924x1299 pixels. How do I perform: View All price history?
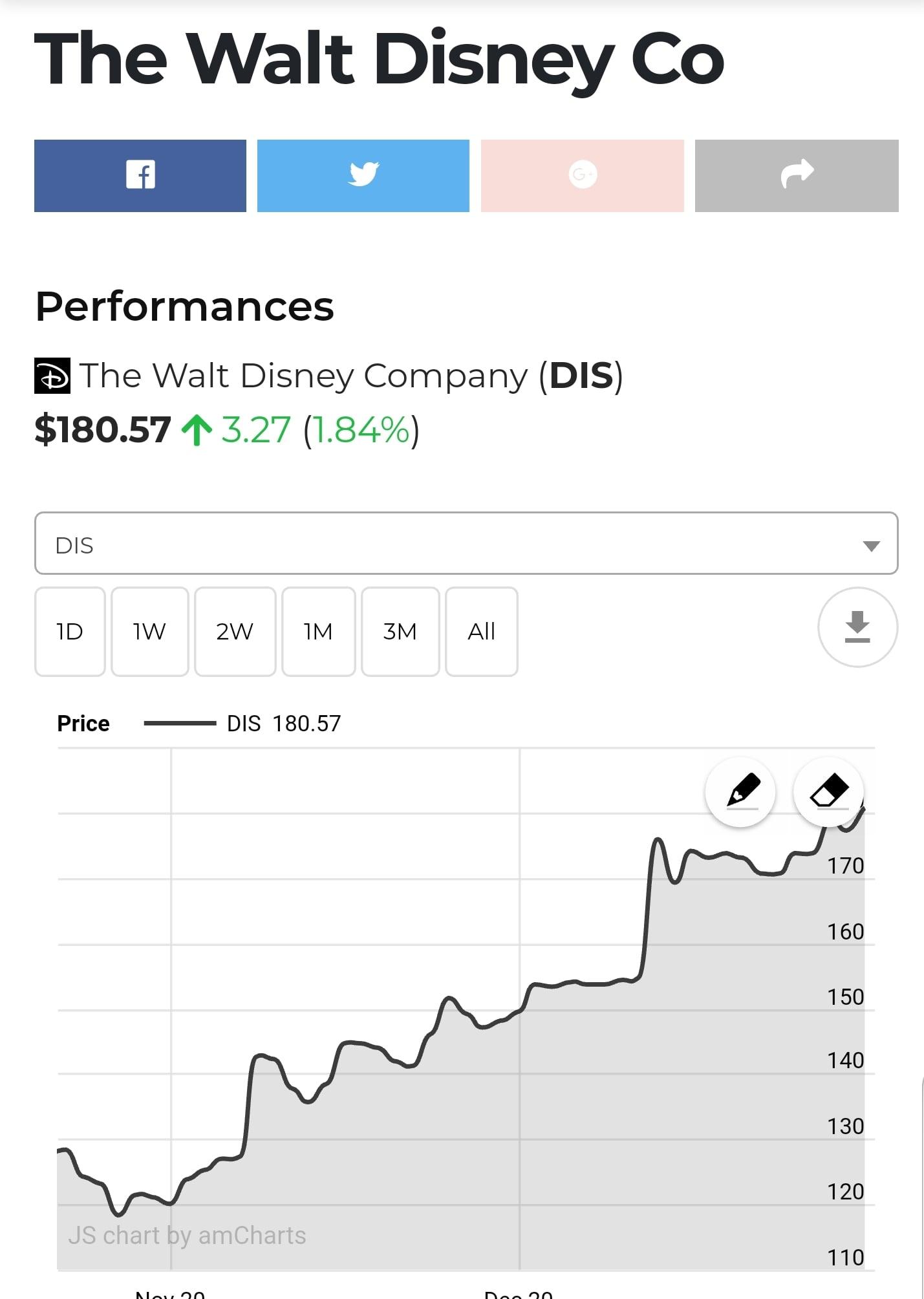tap(482, 632)
